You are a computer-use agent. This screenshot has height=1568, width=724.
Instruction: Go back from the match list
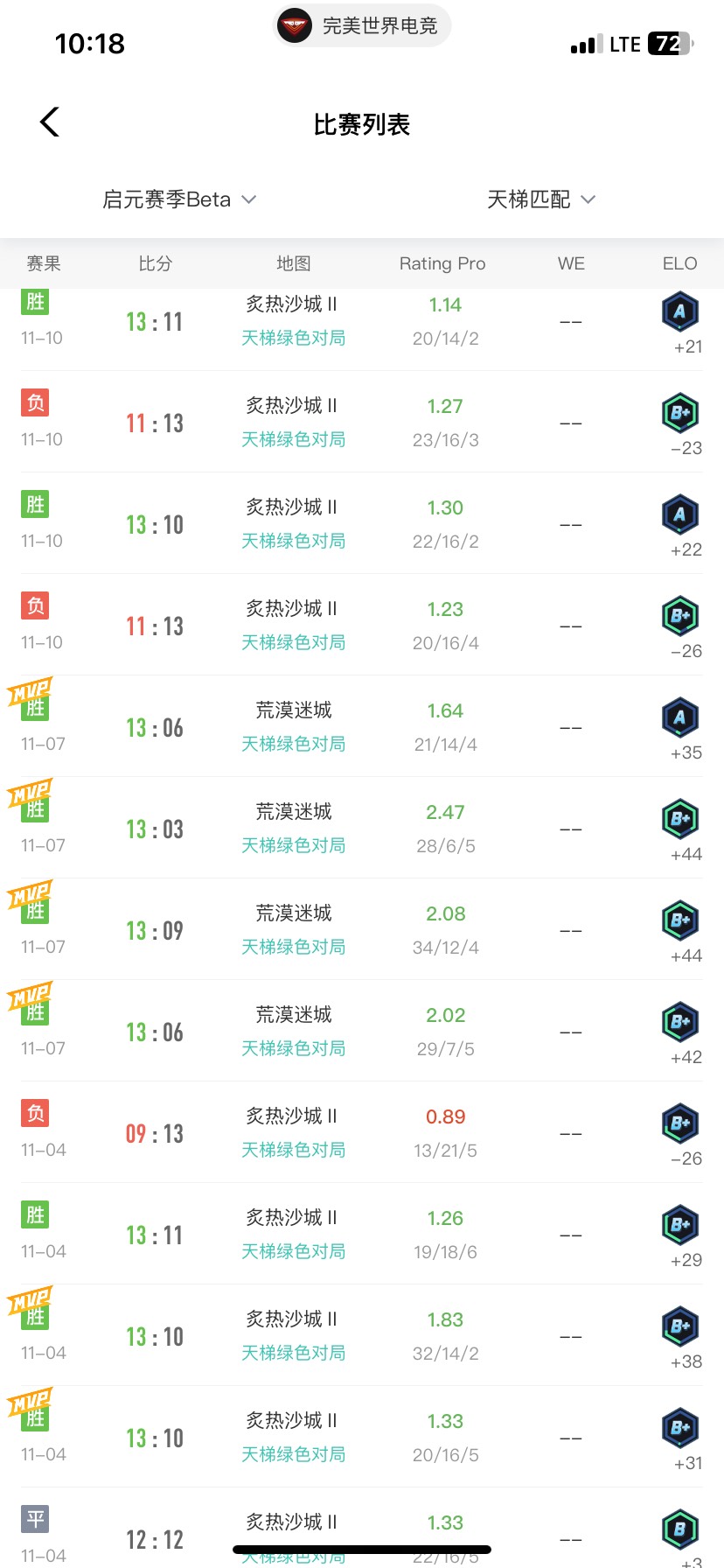click(x=50, y=122)
